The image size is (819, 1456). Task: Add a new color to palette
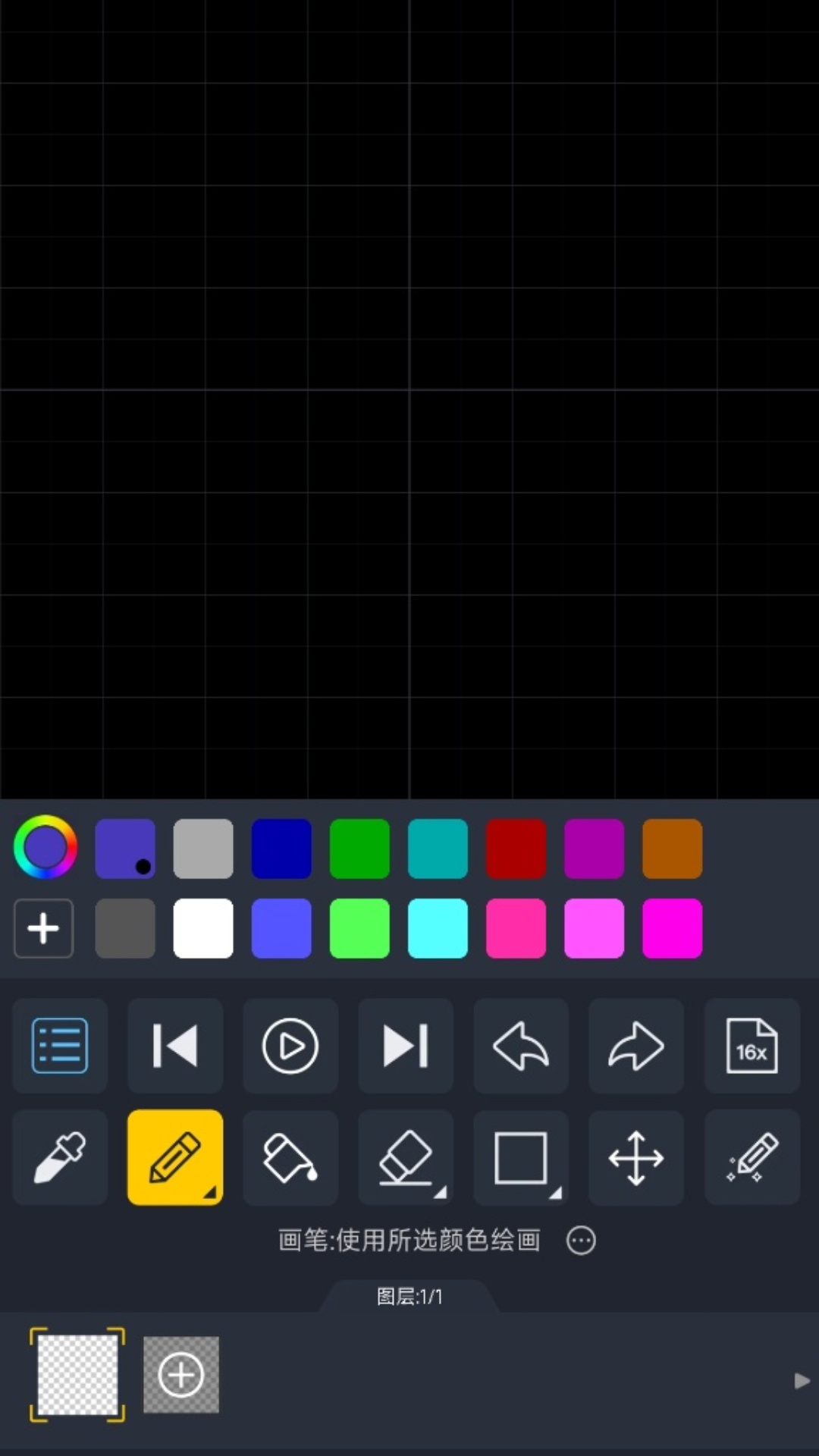point(44,928)
